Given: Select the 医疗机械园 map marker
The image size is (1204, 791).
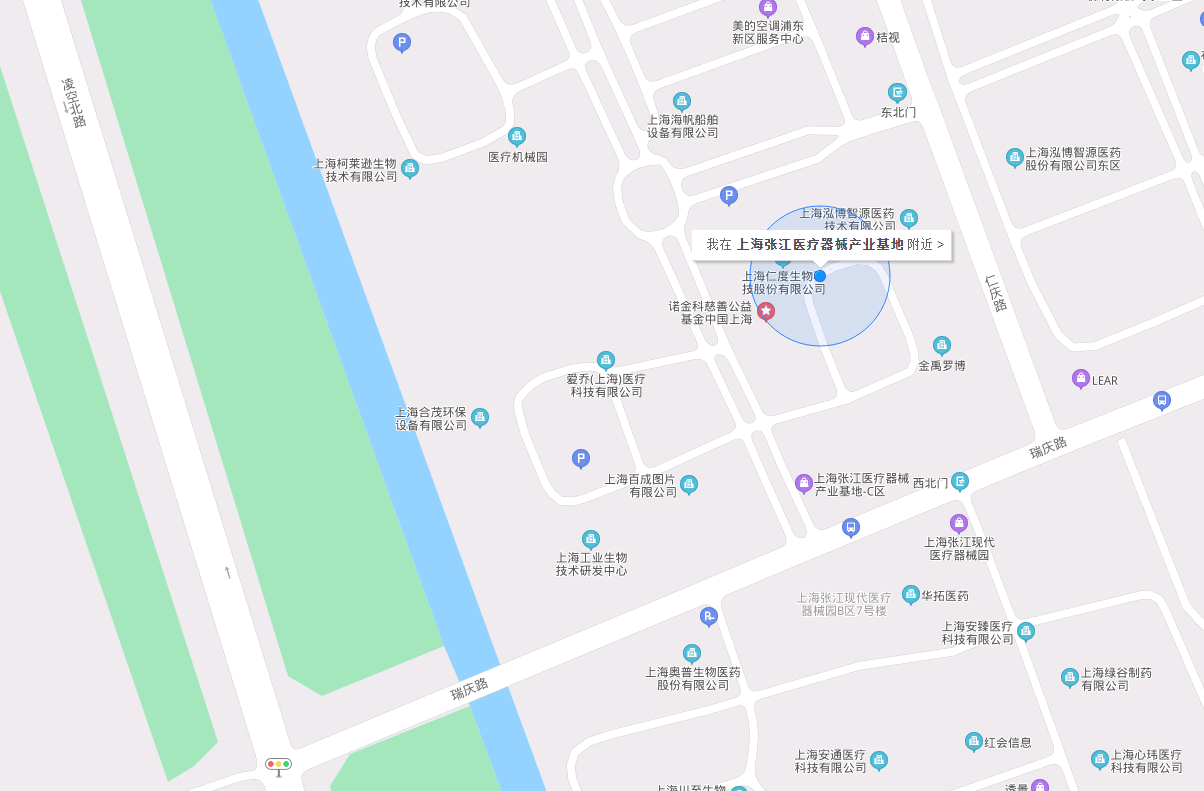Looking at the screenshot, I should click(517, 137).
